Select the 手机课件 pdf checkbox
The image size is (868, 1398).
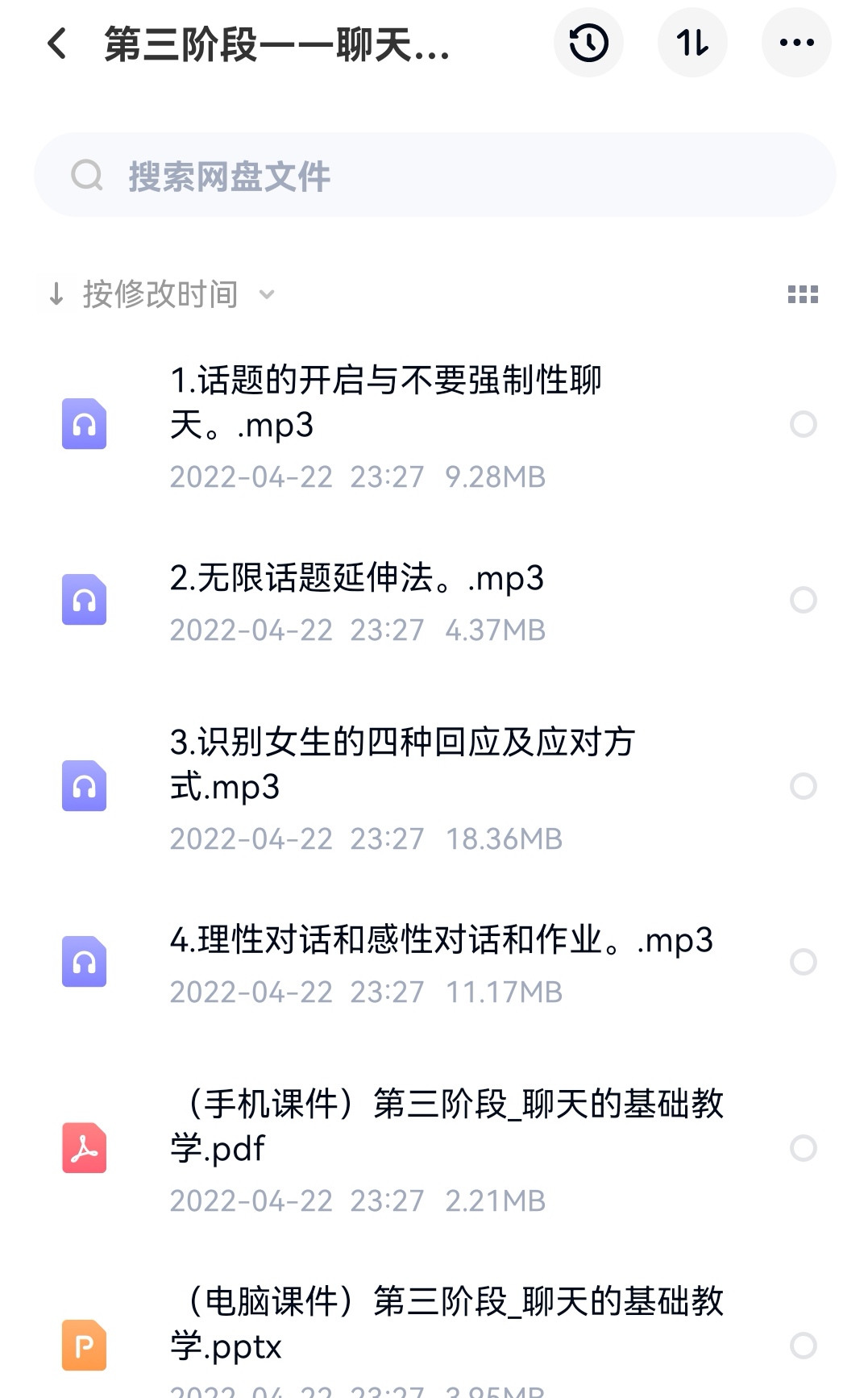804,1148
